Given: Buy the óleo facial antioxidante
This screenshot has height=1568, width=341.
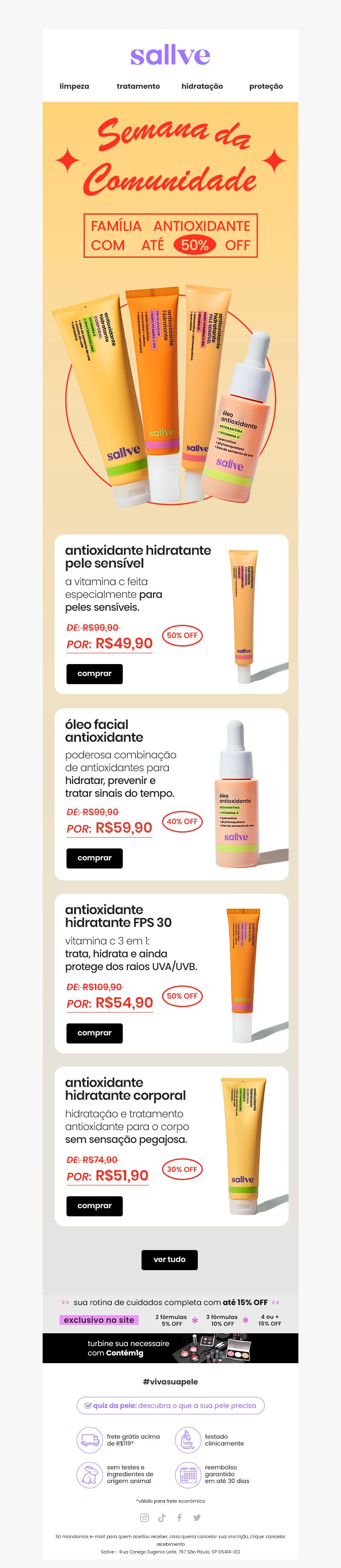Looking at the screenshot, I should (94, 858).
